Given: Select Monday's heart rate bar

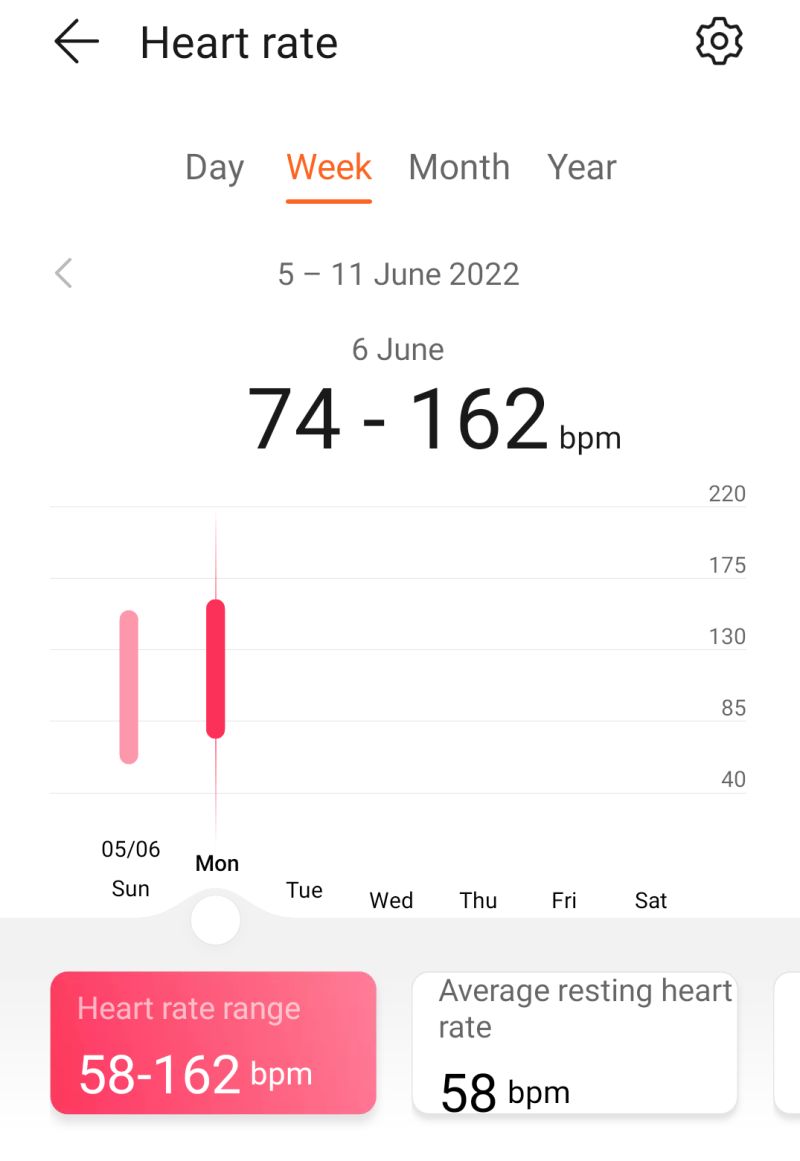Looking at the screenshot, I should (215, 669).
